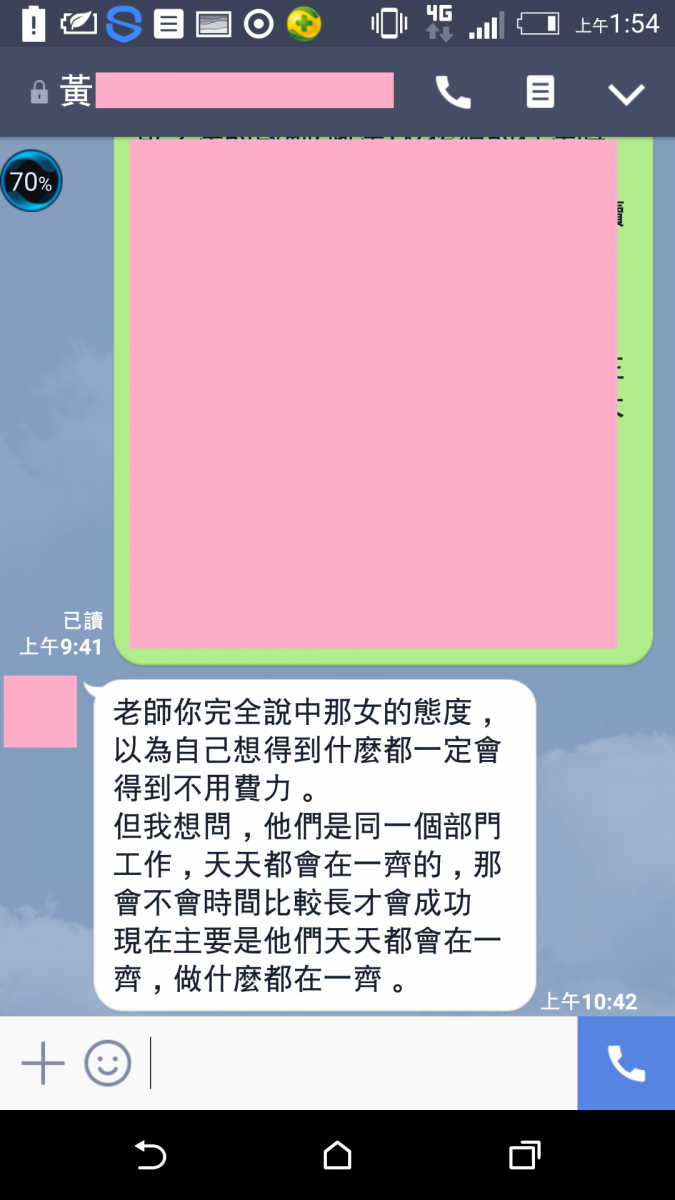Focus the message input field
Image resolution: width=675 pixels, height=1200 pixels.
[x=360, y=1062]
